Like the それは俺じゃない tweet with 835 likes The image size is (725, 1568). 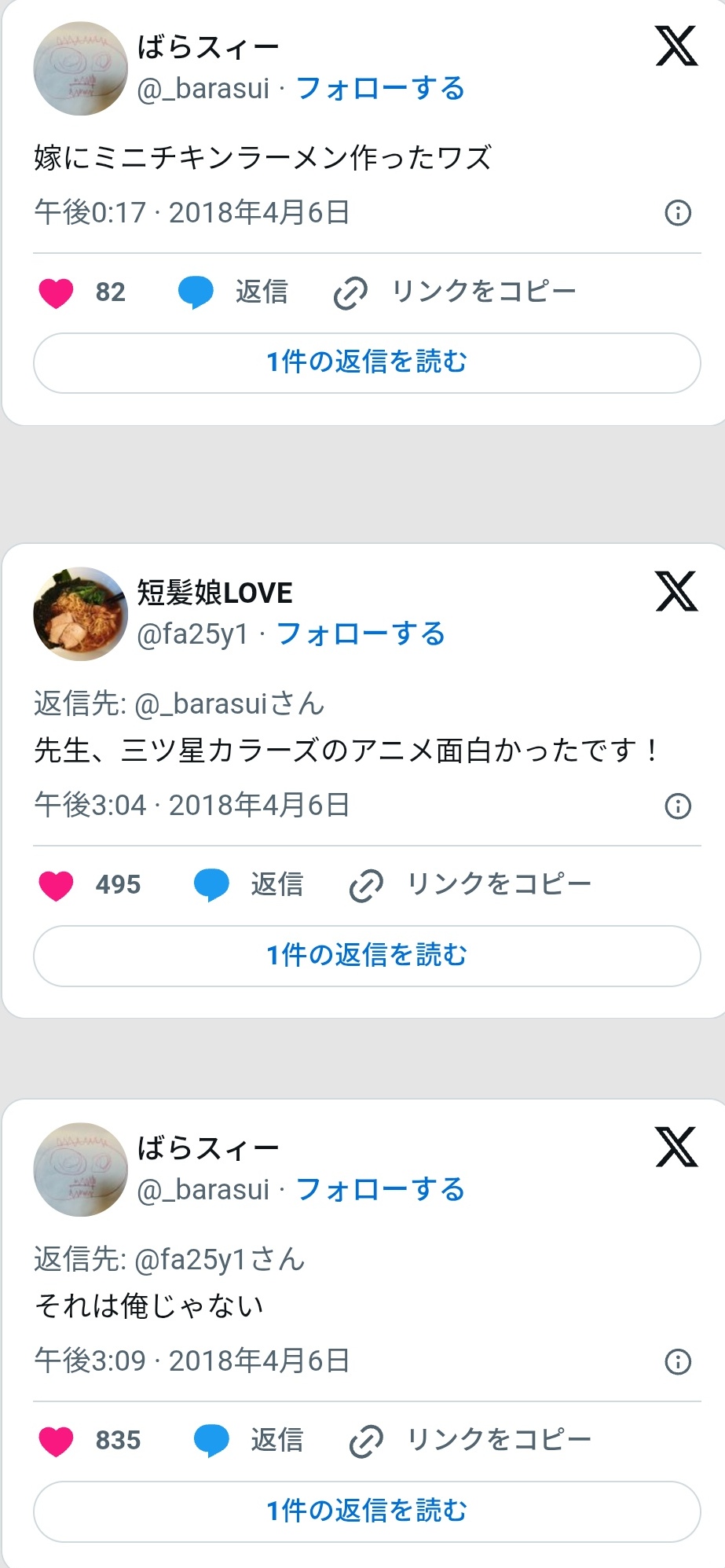[57, 1441]
